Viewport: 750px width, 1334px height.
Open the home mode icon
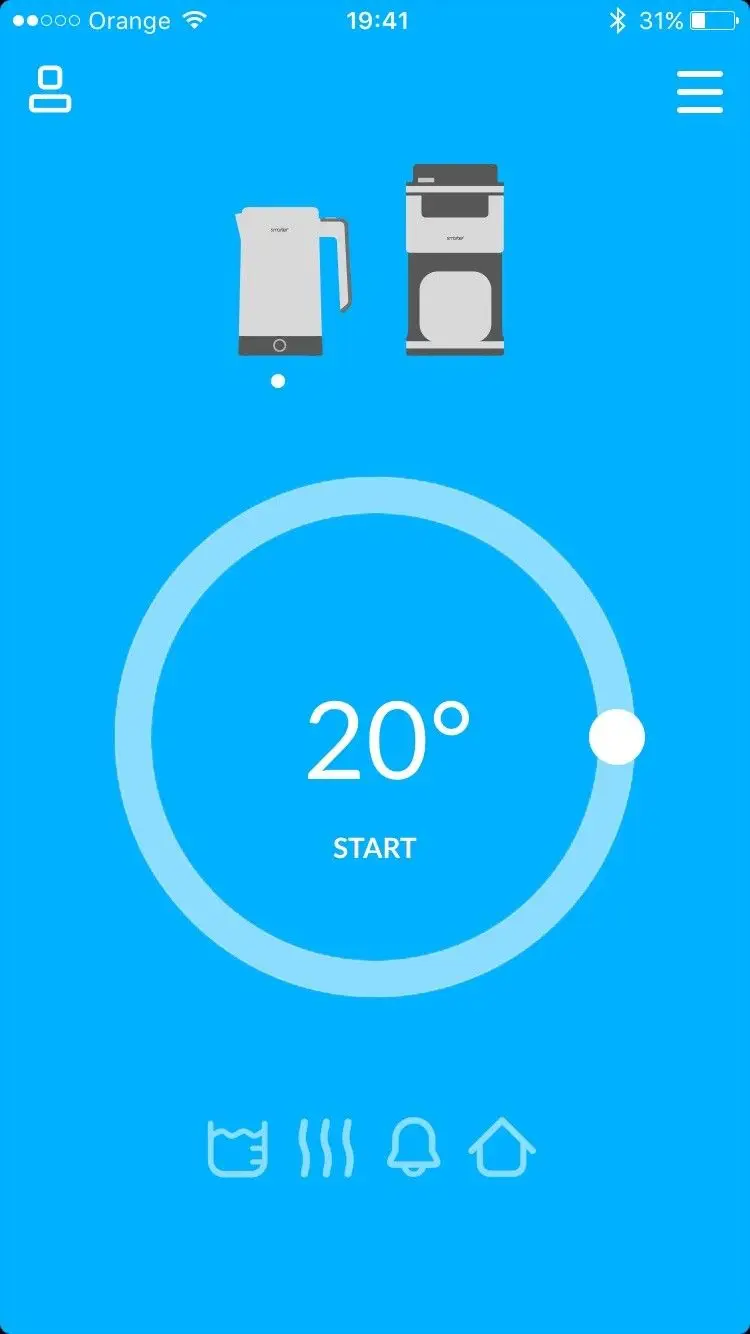pyautogui.click(x=502, y=1147)
